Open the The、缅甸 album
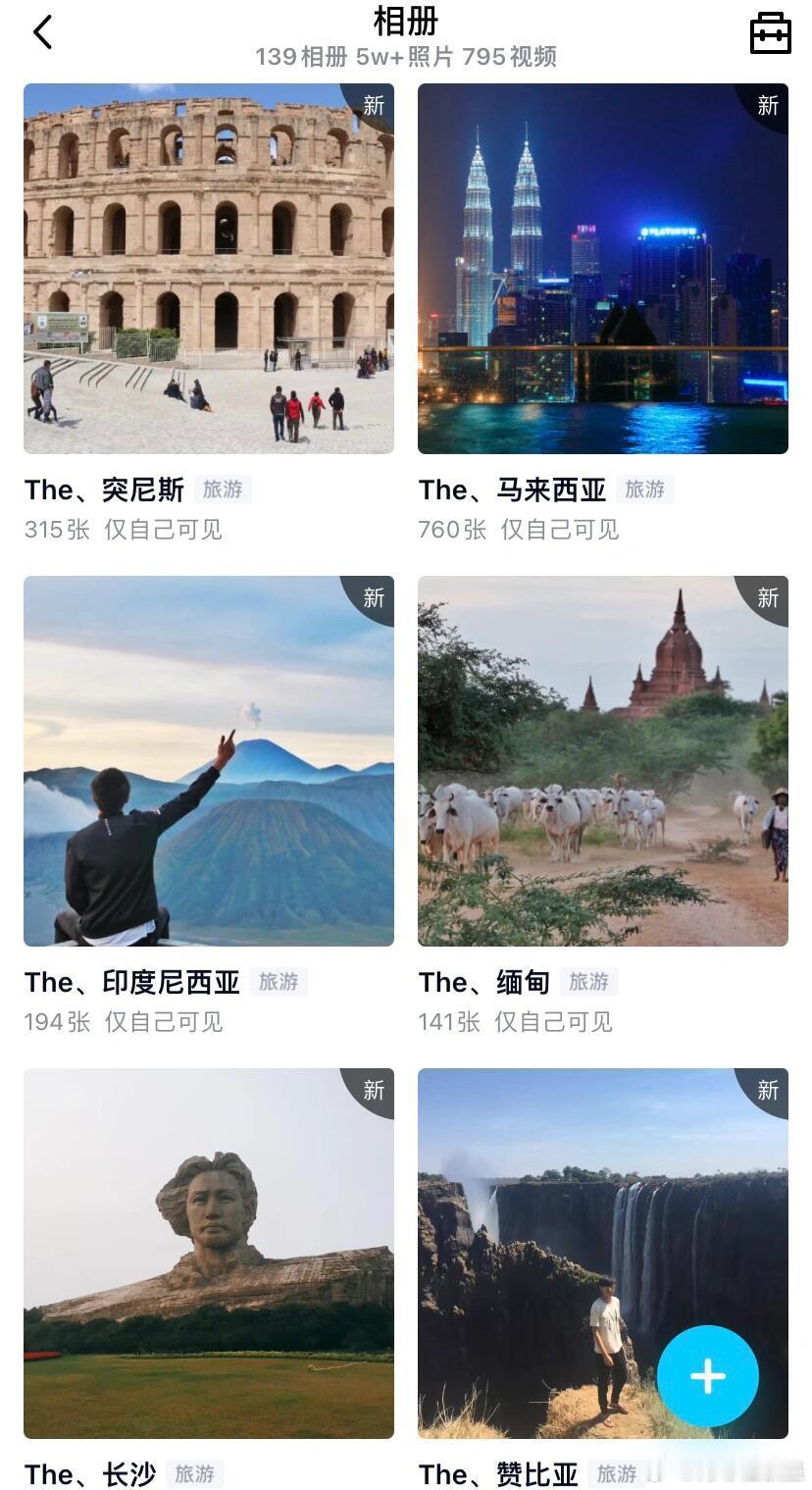This screenshot has width=812, height=1490. (x=603, y=761)
